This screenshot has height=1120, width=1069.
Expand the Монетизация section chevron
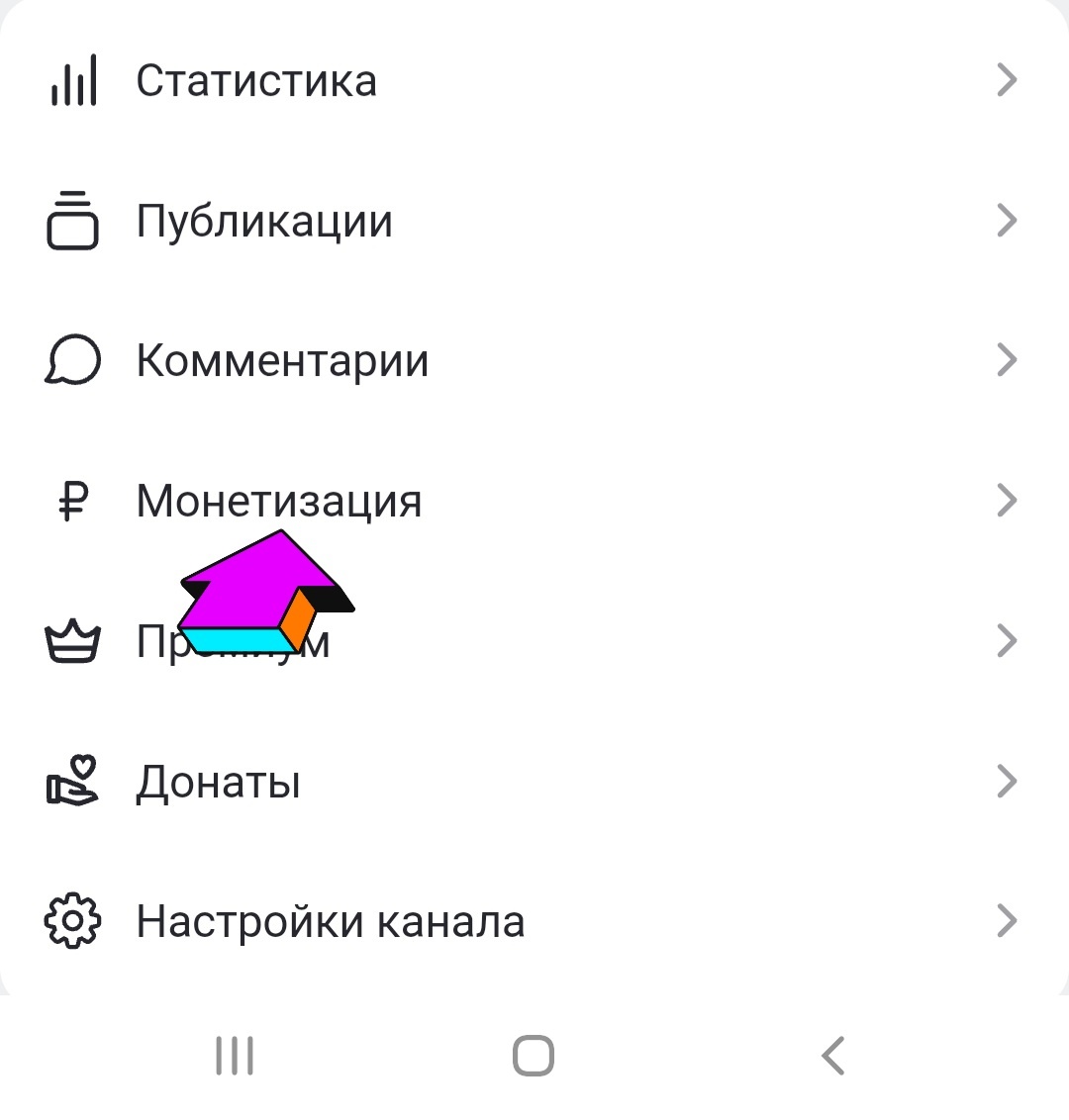(1008, 501)
